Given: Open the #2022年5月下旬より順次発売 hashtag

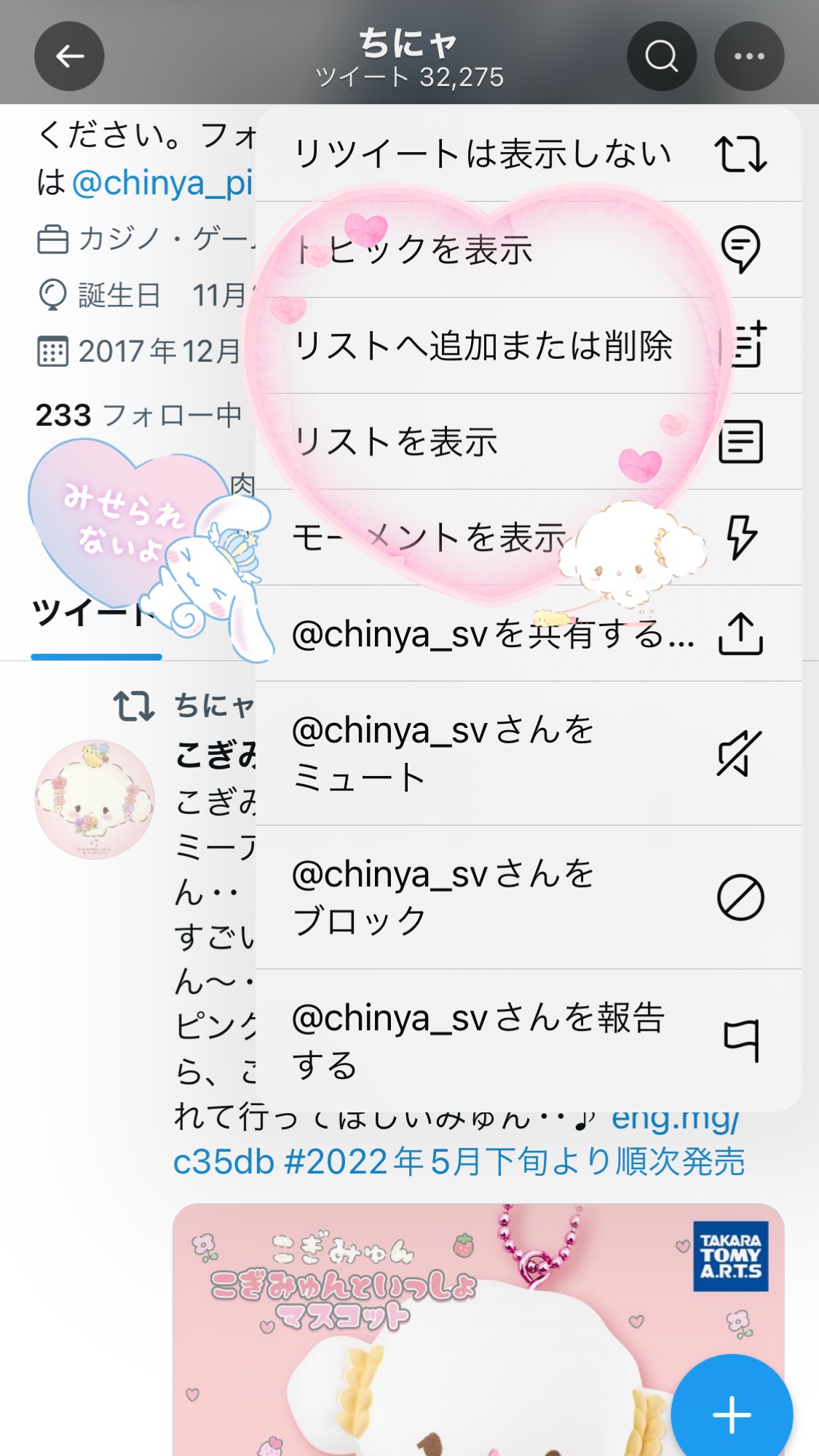Looking at the screenshot, I should click(515, 1161).
